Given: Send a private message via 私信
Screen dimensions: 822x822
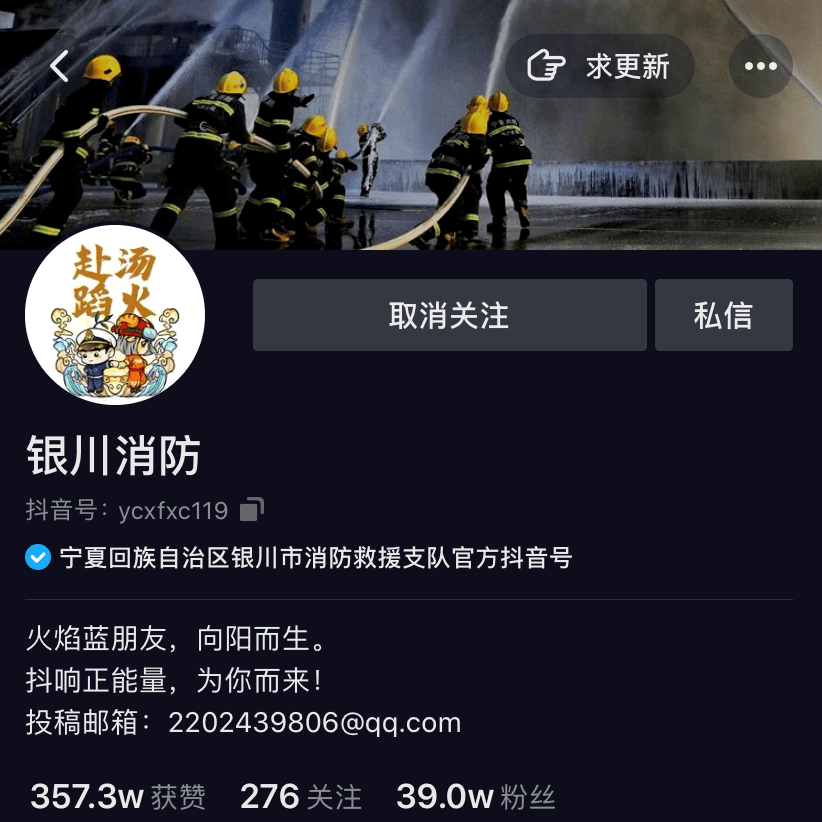Looking at the screenshot, I should (x=723, y=315).
